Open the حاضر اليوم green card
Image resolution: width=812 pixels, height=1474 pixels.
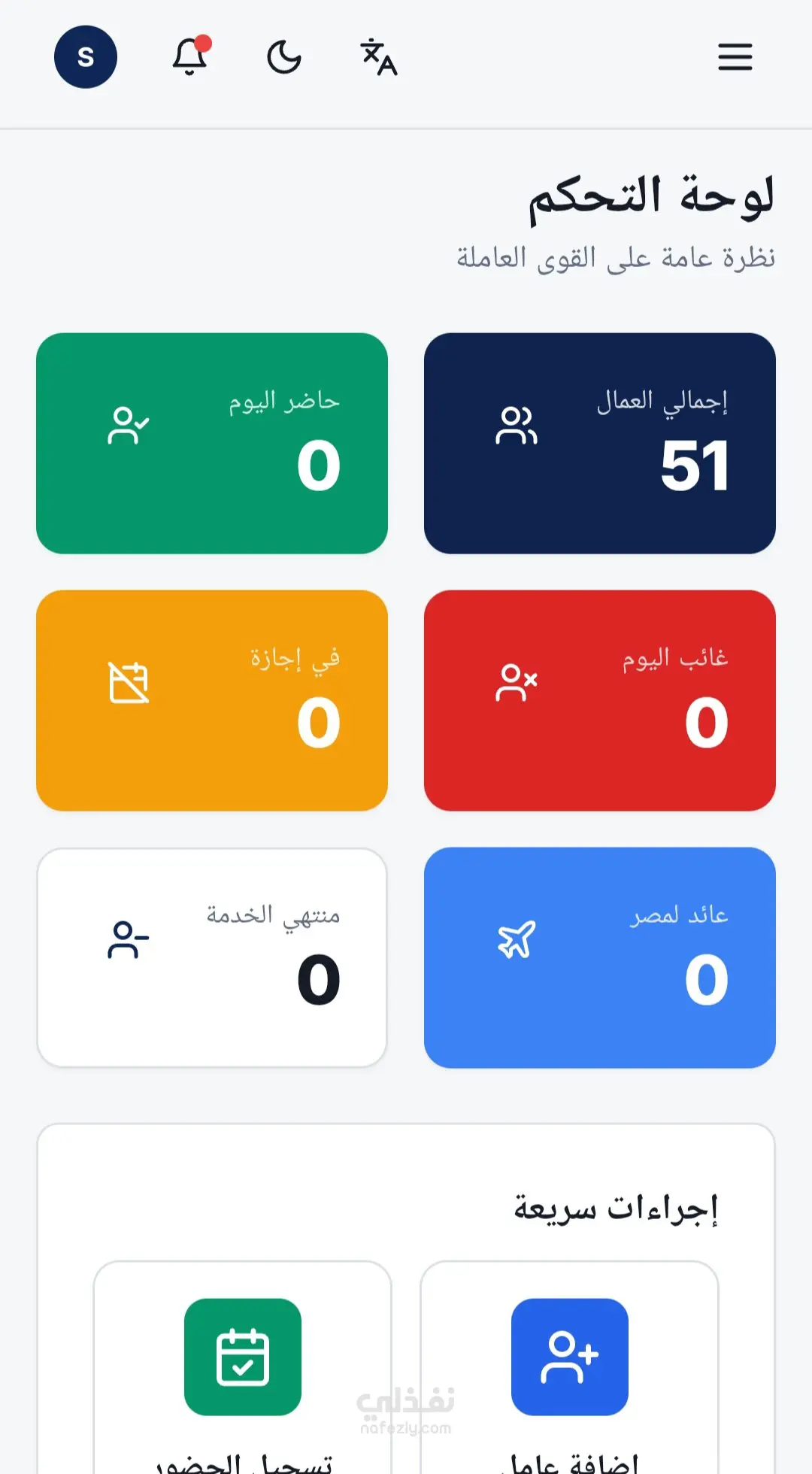tap(212, 444)
